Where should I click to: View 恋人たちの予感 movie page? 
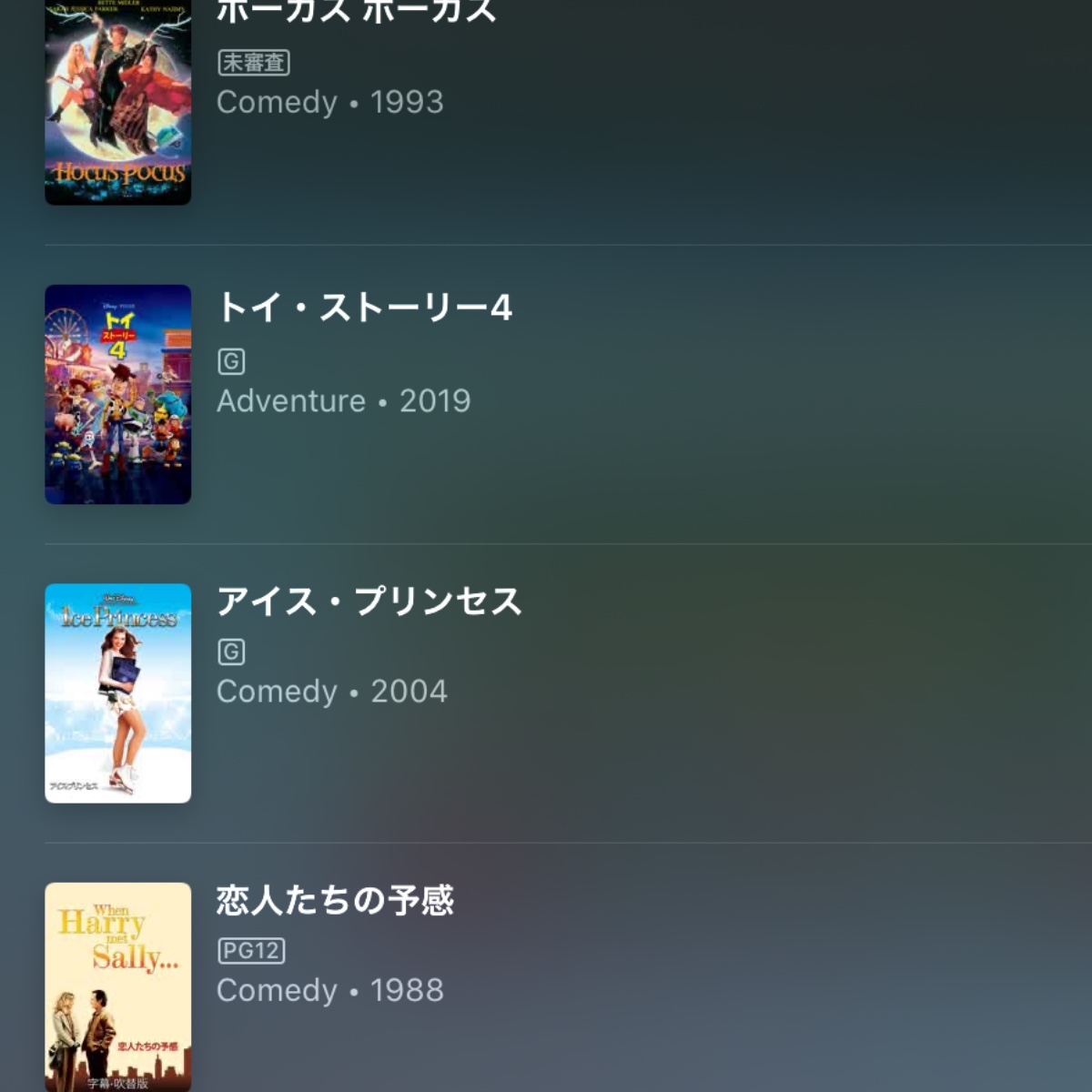coord(335,900)
